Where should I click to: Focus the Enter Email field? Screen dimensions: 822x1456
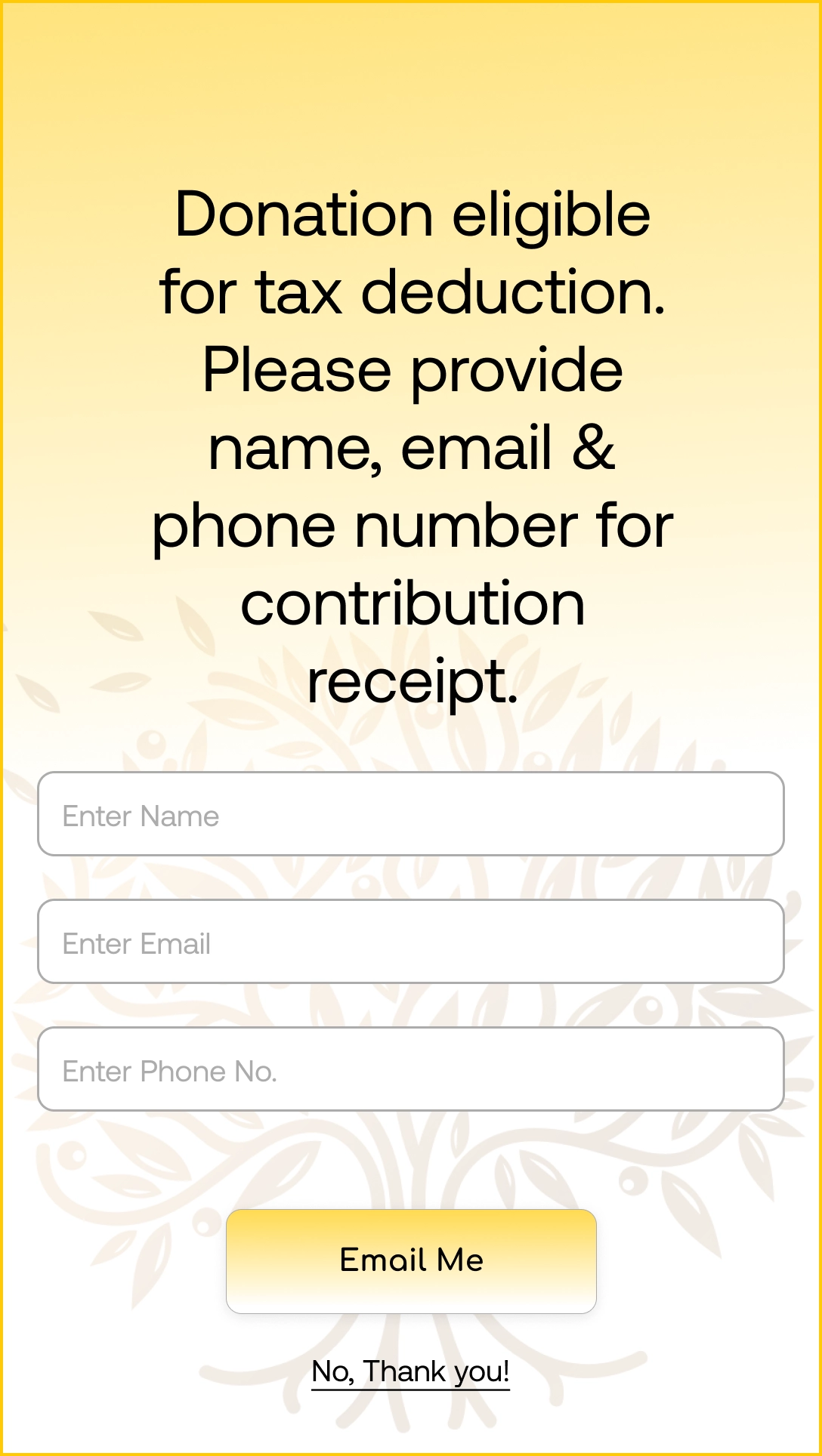[x=410, y=941]
